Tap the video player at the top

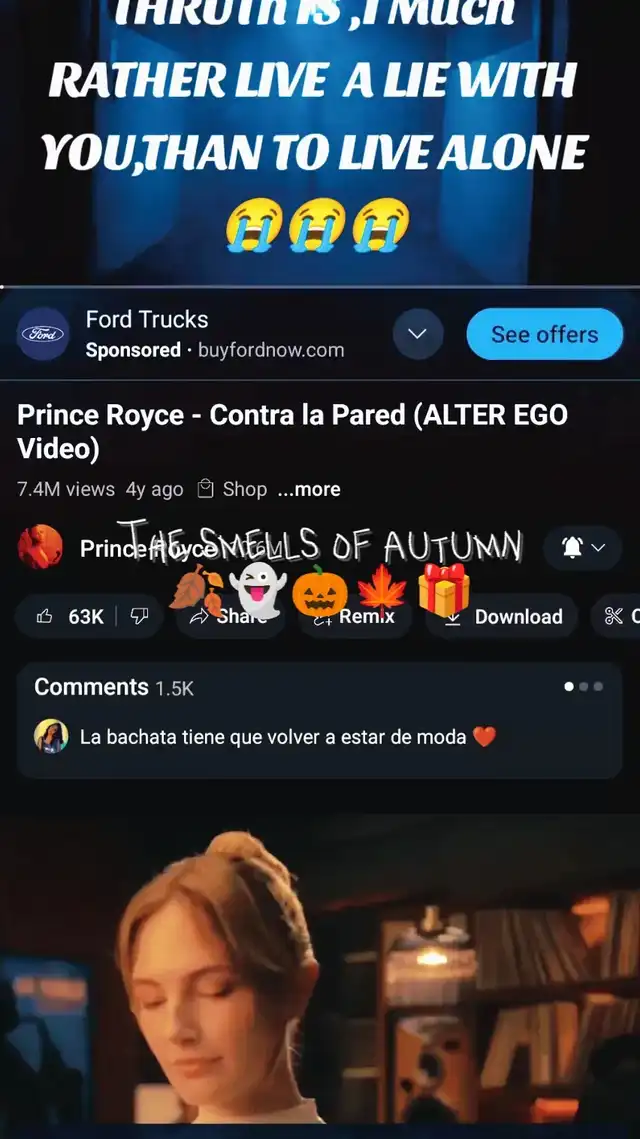(320, 140)
